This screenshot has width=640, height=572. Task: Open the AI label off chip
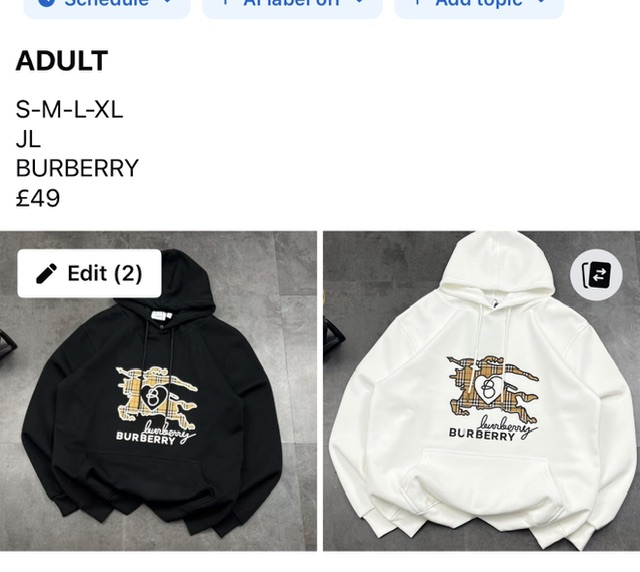coord(291,5)
